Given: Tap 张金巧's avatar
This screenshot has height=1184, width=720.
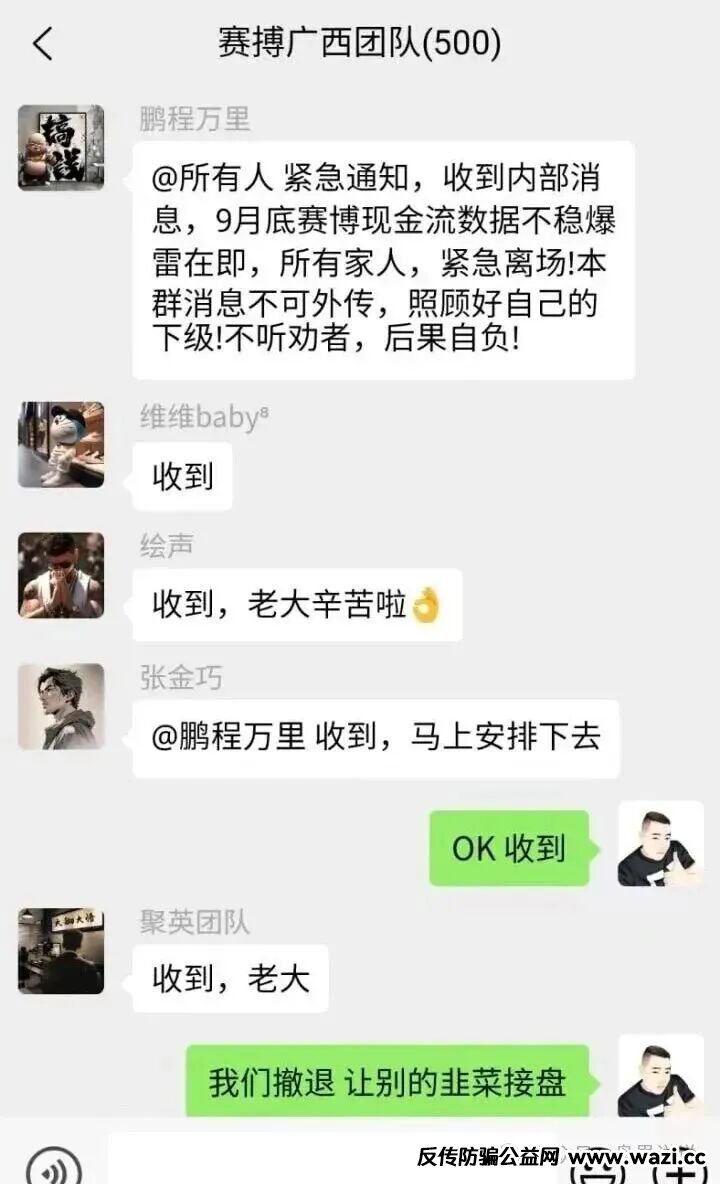Looking at the screenshot, I should click(61, 706).
